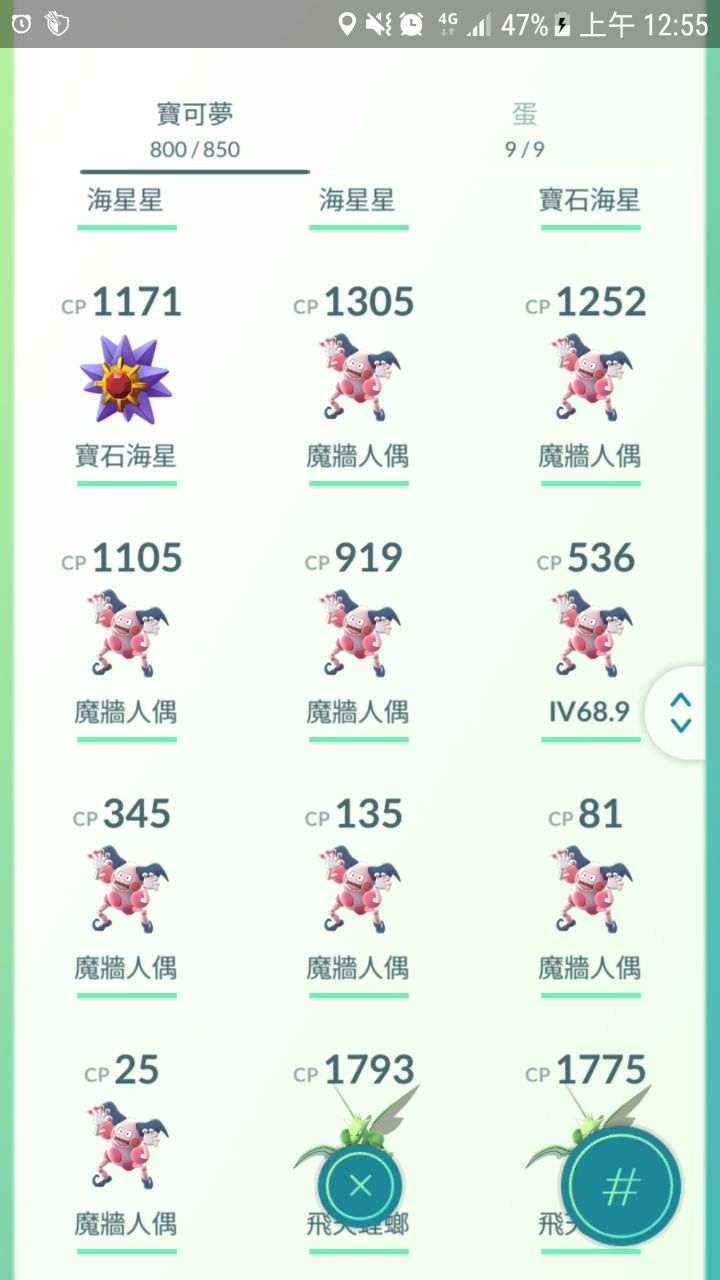Open 魔牆人偶 with CP 345

click(x=126, y=890)
